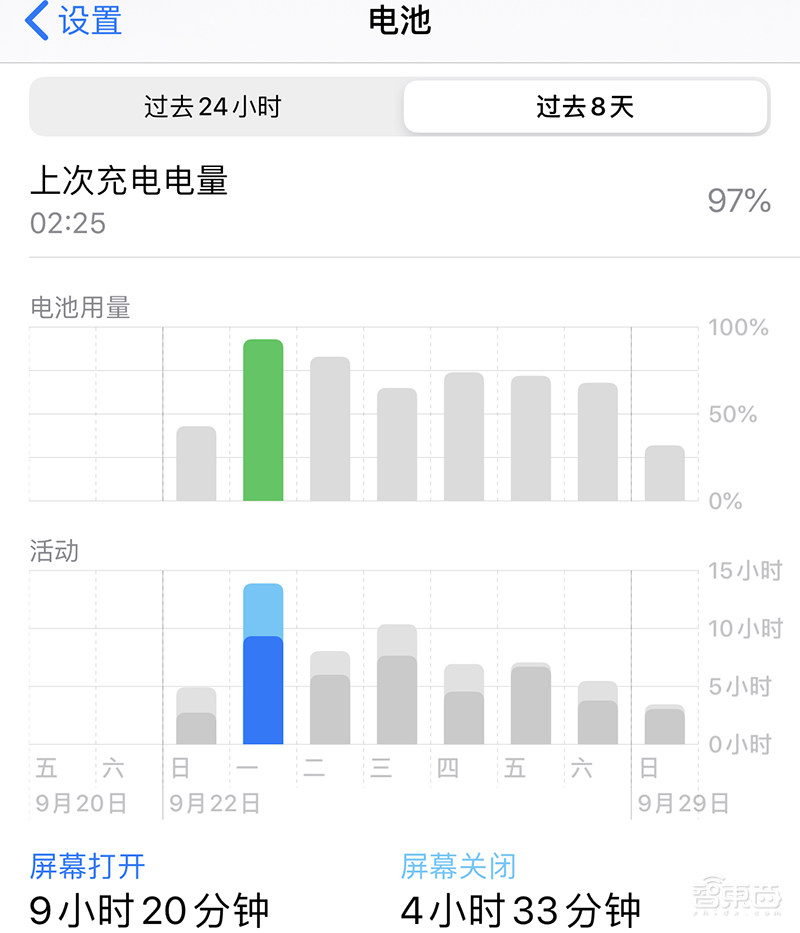Tap the 9月29日 date label below the chart
Image resolution: width=800 pixels, height=933 pixels.
tap(680, 800)
